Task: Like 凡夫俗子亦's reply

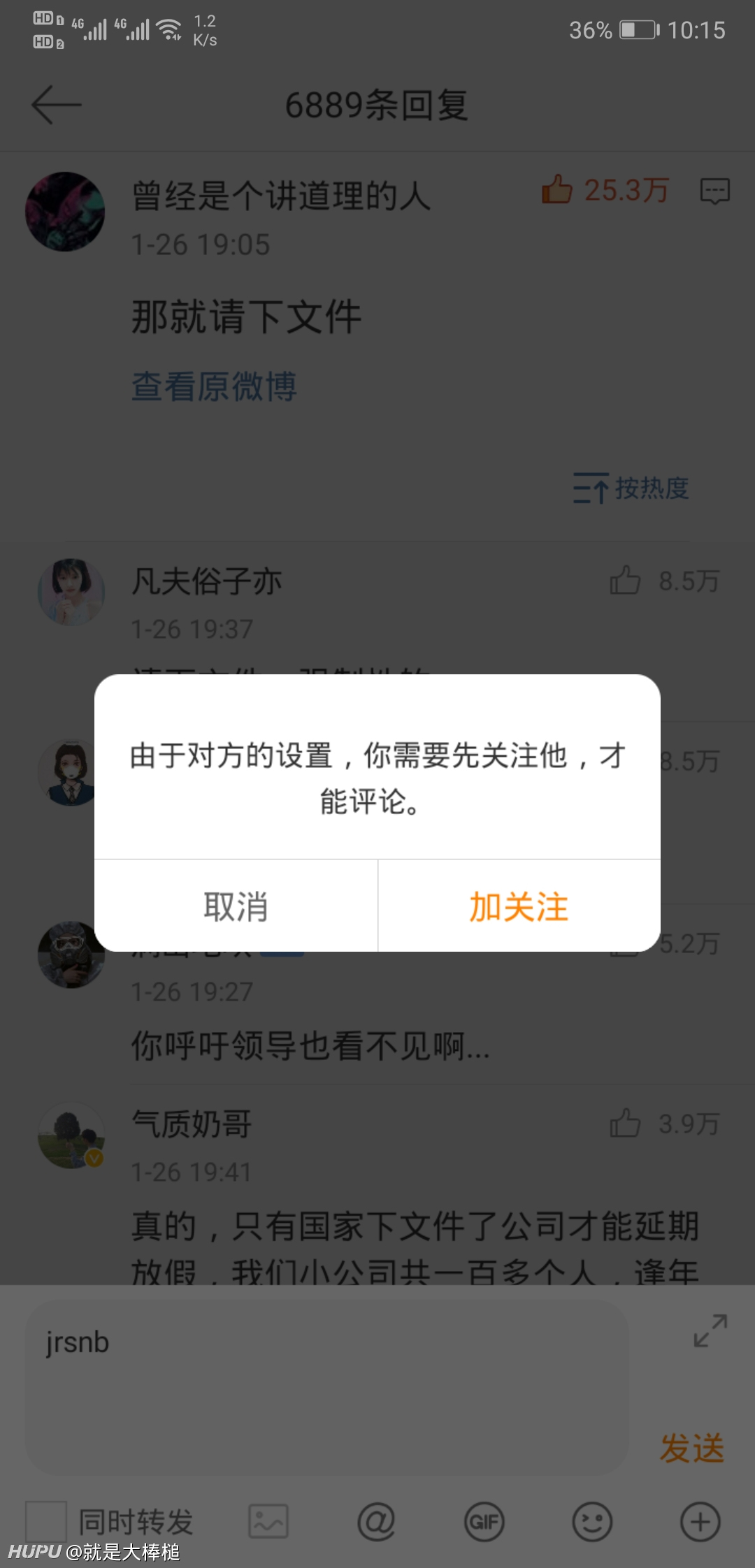Action: pyautogui.click(x=625, y=581)
